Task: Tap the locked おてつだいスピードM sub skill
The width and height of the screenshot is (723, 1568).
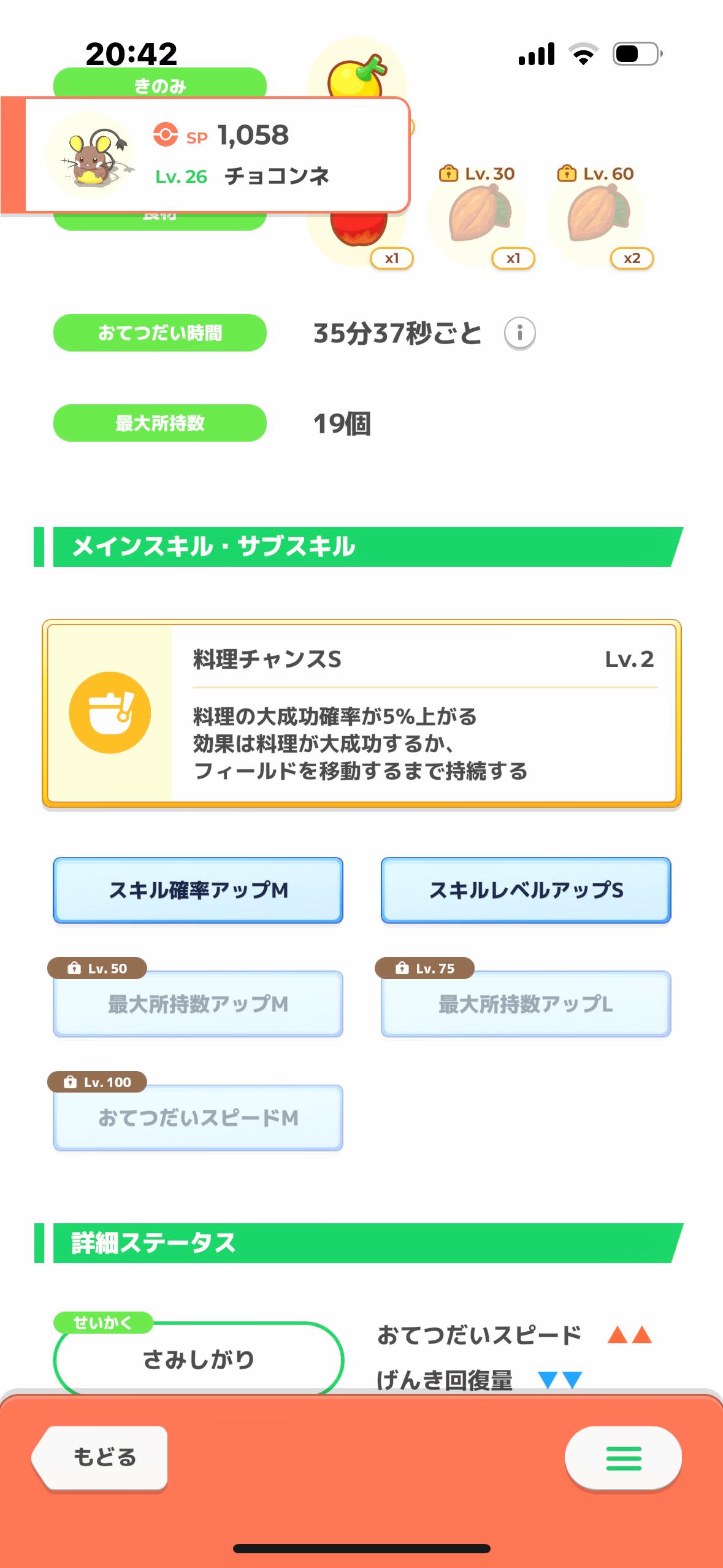Action: coord(198,1118)
